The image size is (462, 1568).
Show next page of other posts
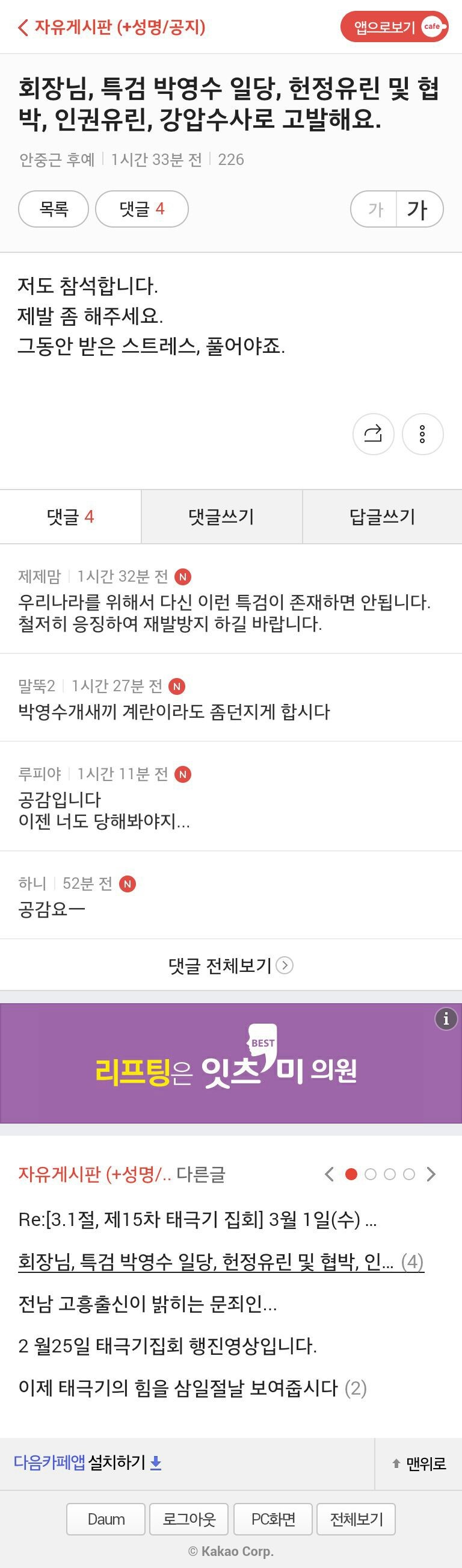431,1174
